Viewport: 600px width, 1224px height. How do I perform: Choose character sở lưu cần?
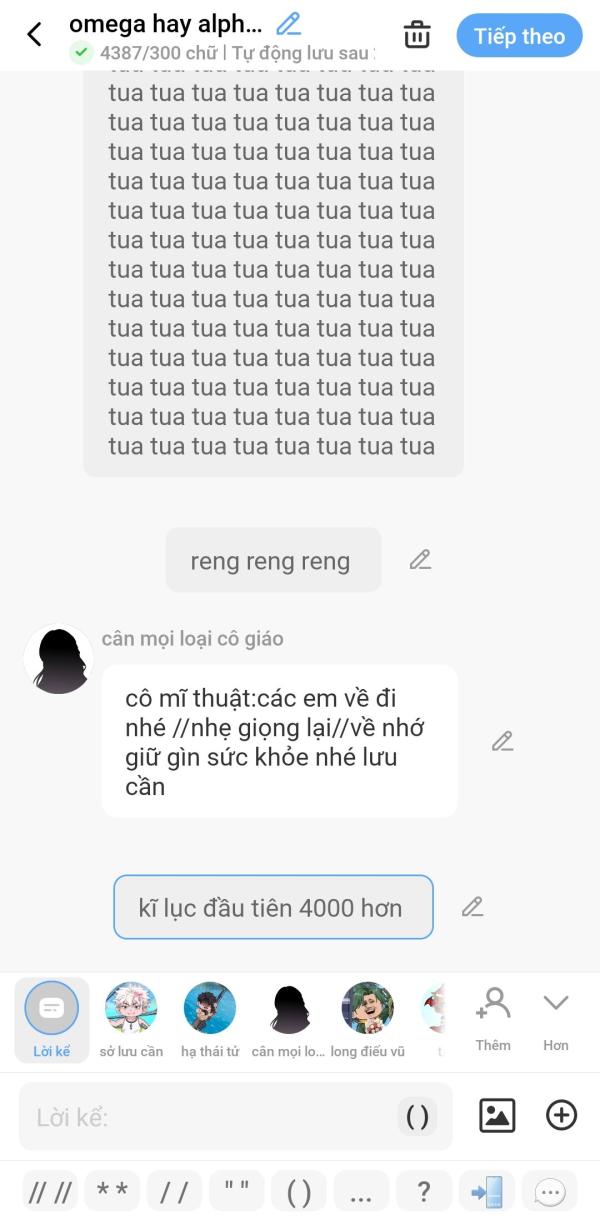[131, 1019]
